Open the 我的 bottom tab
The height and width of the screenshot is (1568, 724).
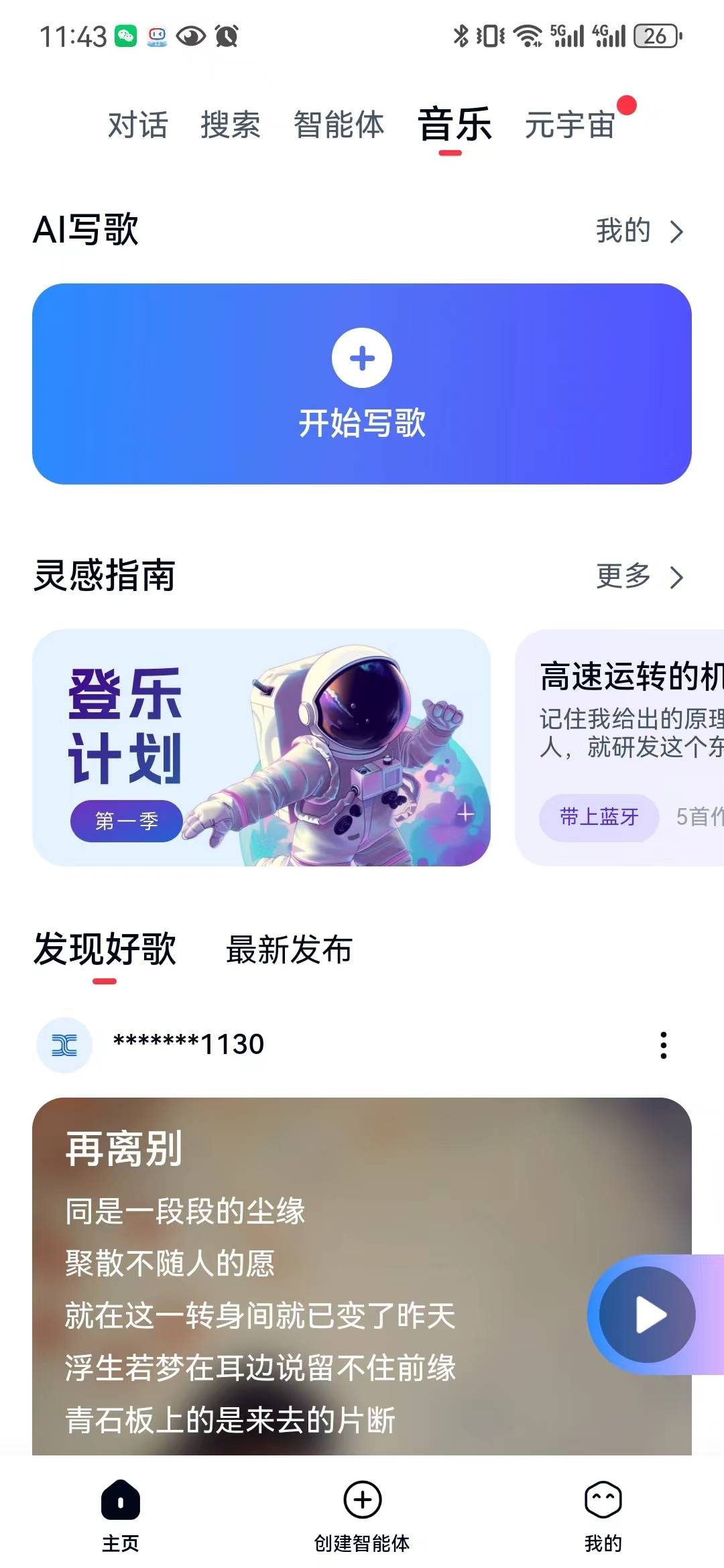(x=603, y=1512)
